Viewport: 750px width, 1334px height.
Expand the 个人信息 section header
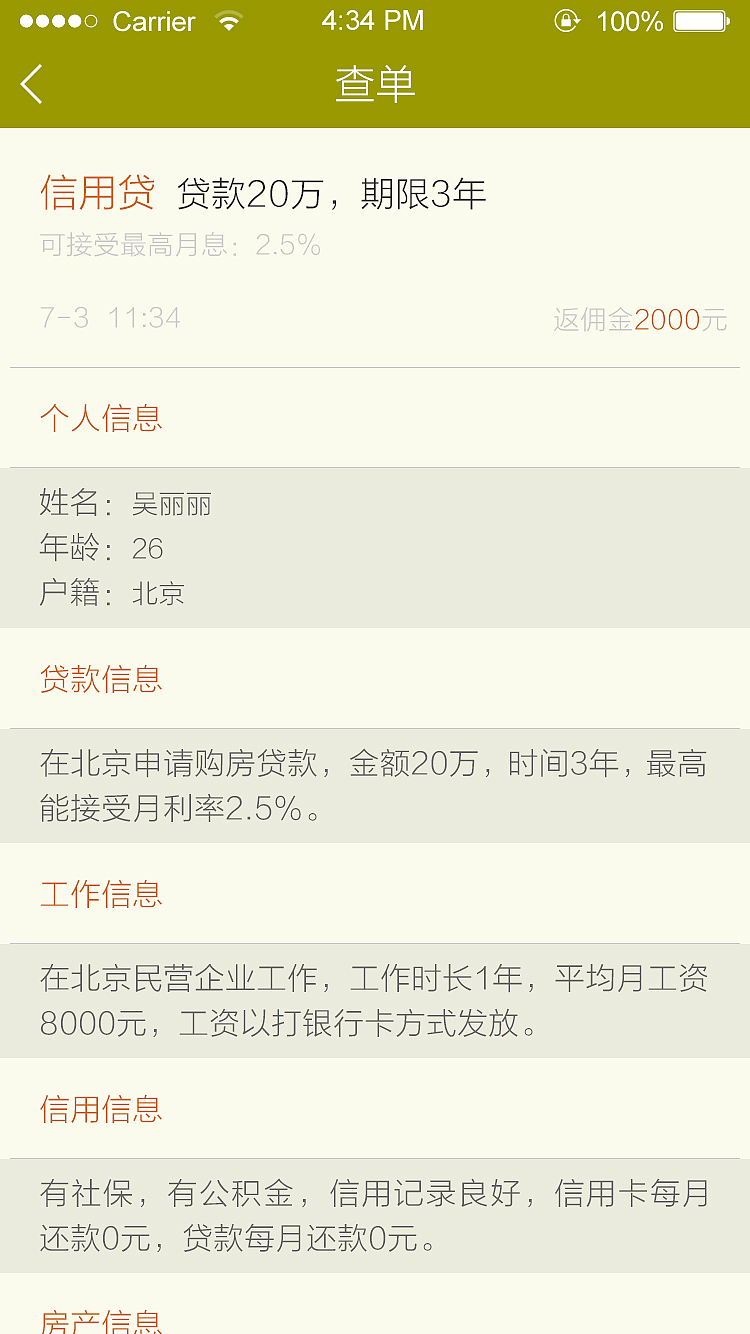tap(101, 419)
